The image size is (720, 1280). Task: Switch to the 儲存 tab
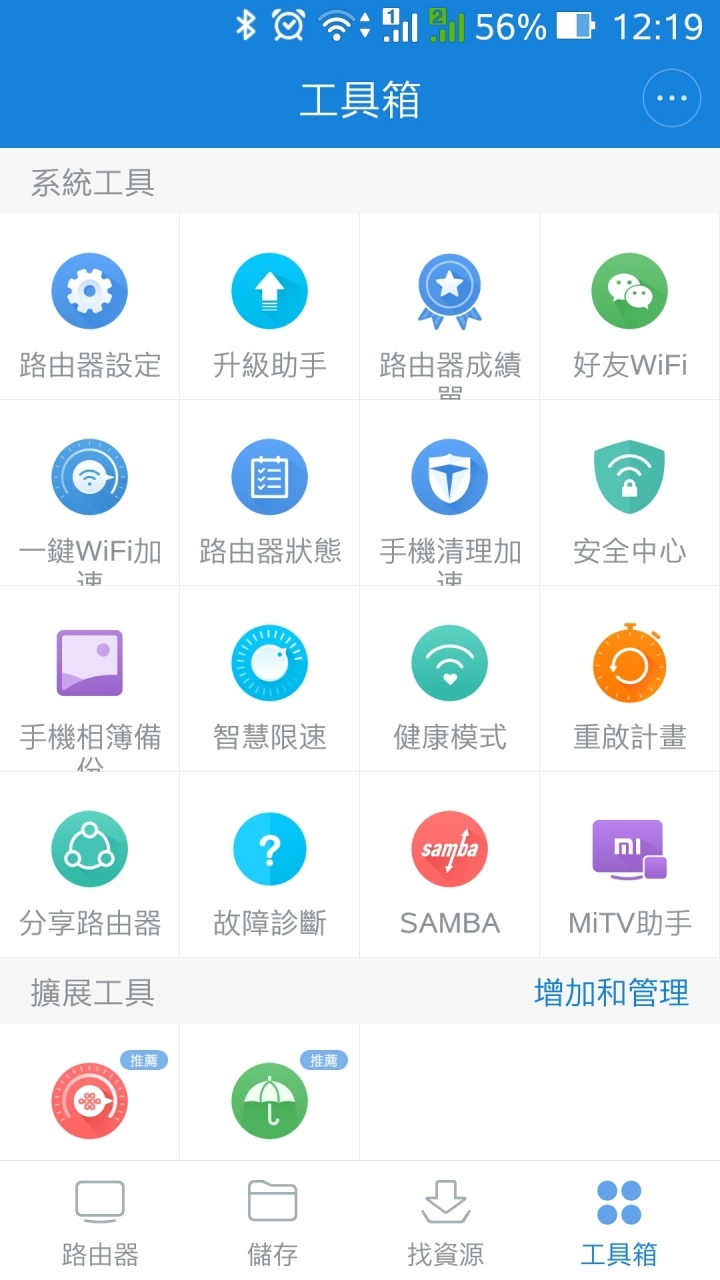272,1222
